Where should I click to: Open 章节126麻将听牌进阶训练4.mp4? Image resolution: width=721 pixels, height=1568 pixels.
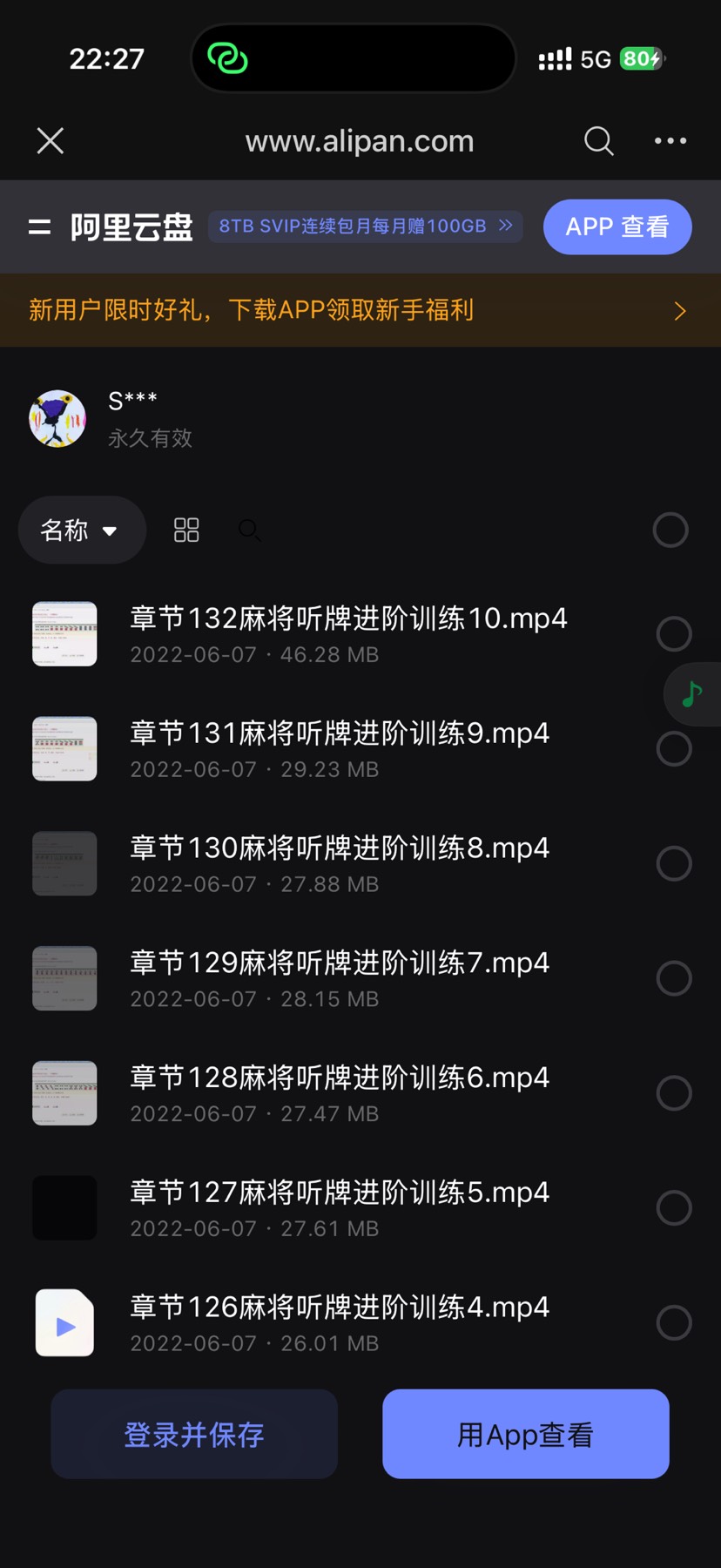pyautogui.click(x=348, y=1323)
